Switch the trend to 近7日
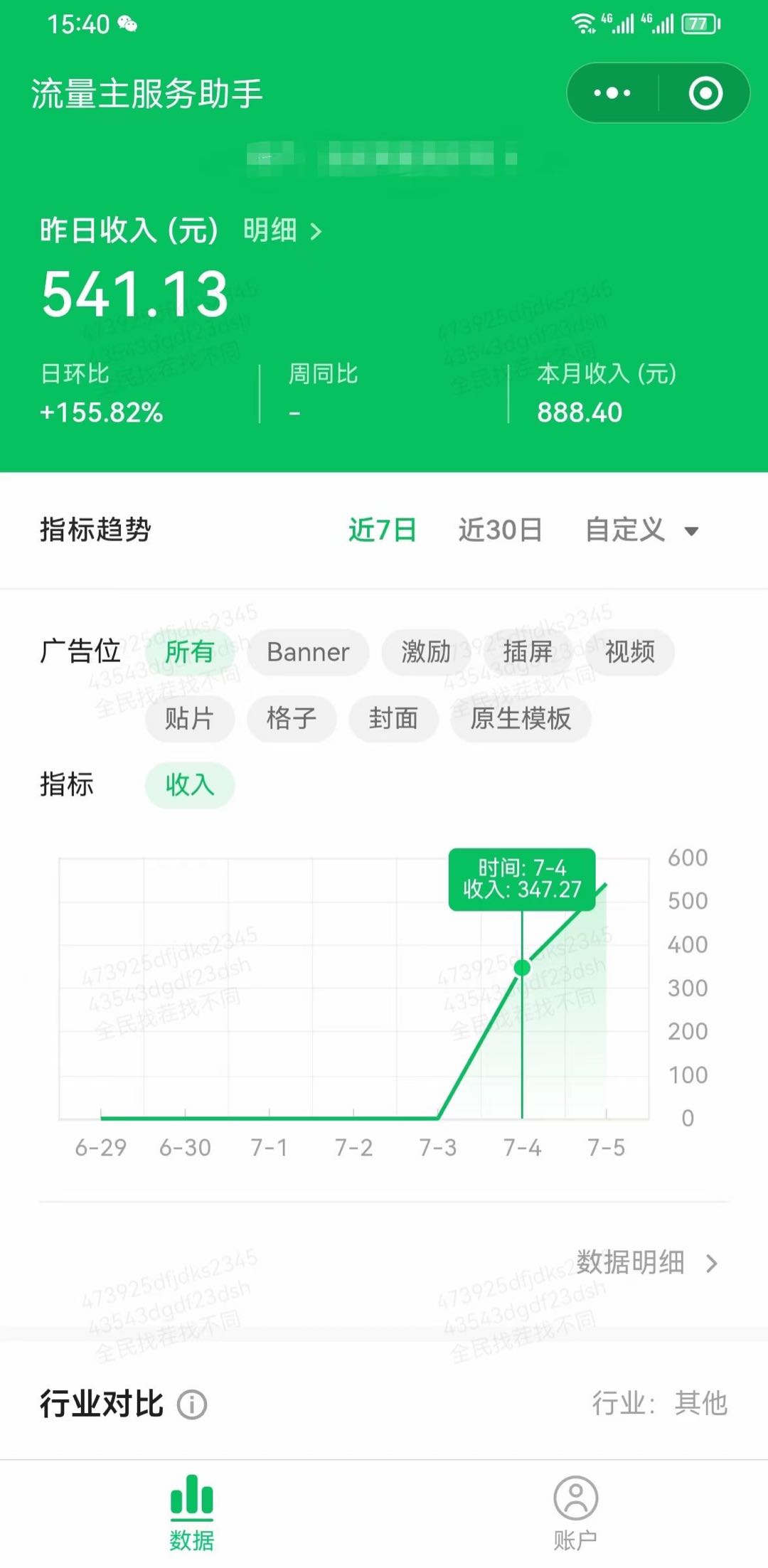This screenshot has height=1568, width=768. pyautogui.click(x=382, y=530)
